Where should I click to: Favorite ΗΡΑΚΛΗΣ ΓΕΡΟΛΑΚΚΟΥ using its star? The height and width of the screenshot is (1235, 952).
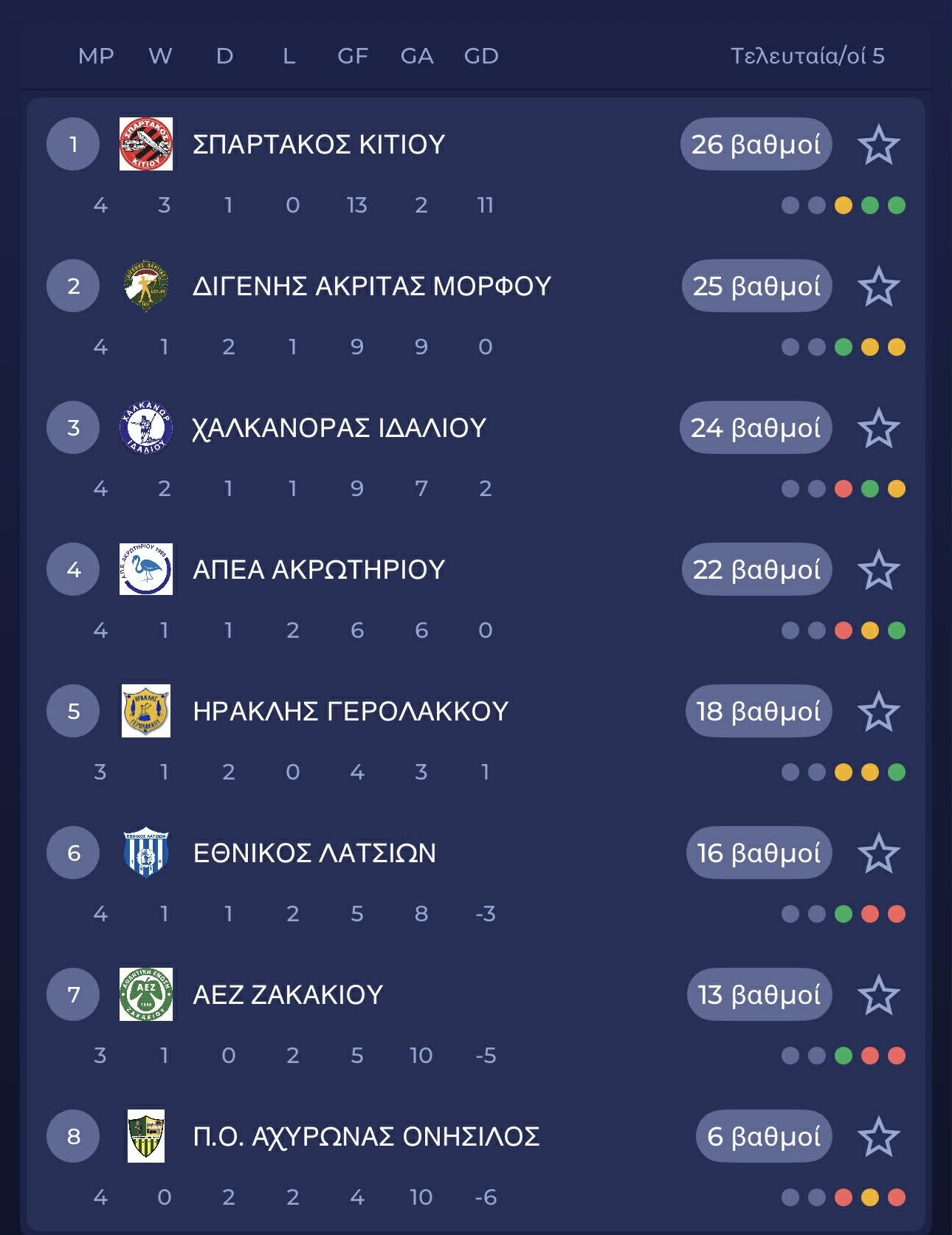pyautogui.click(x=878, y=712)
